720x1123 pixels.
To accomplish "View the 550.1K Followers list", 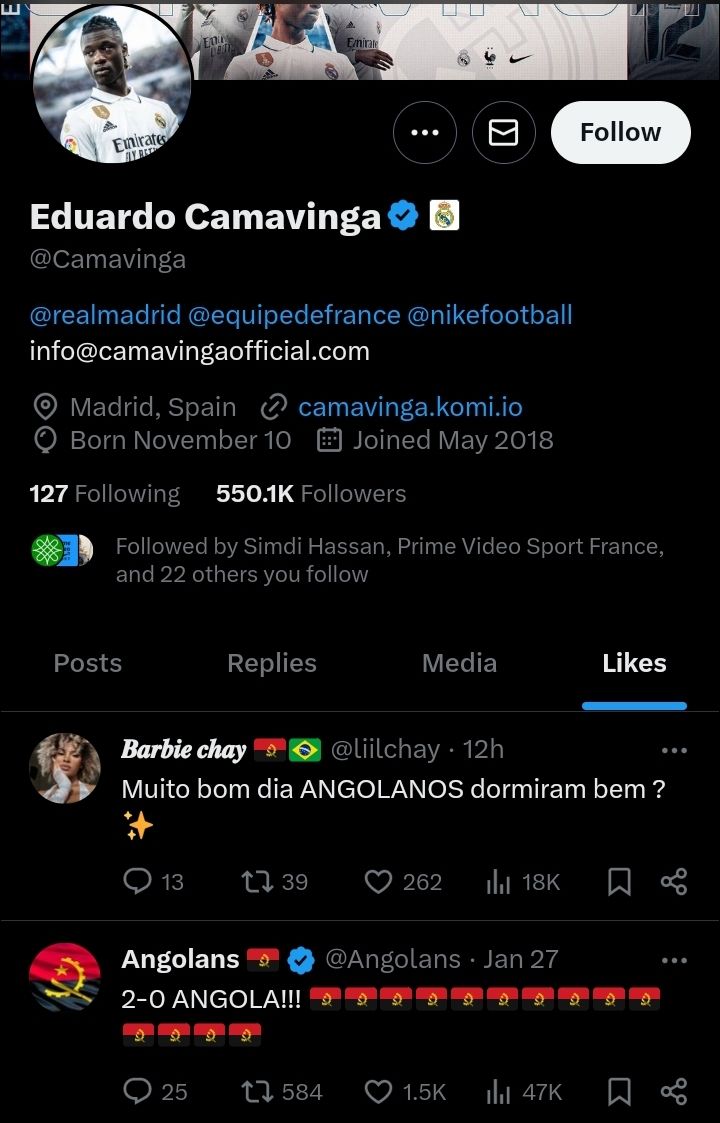I will point(311,494).
